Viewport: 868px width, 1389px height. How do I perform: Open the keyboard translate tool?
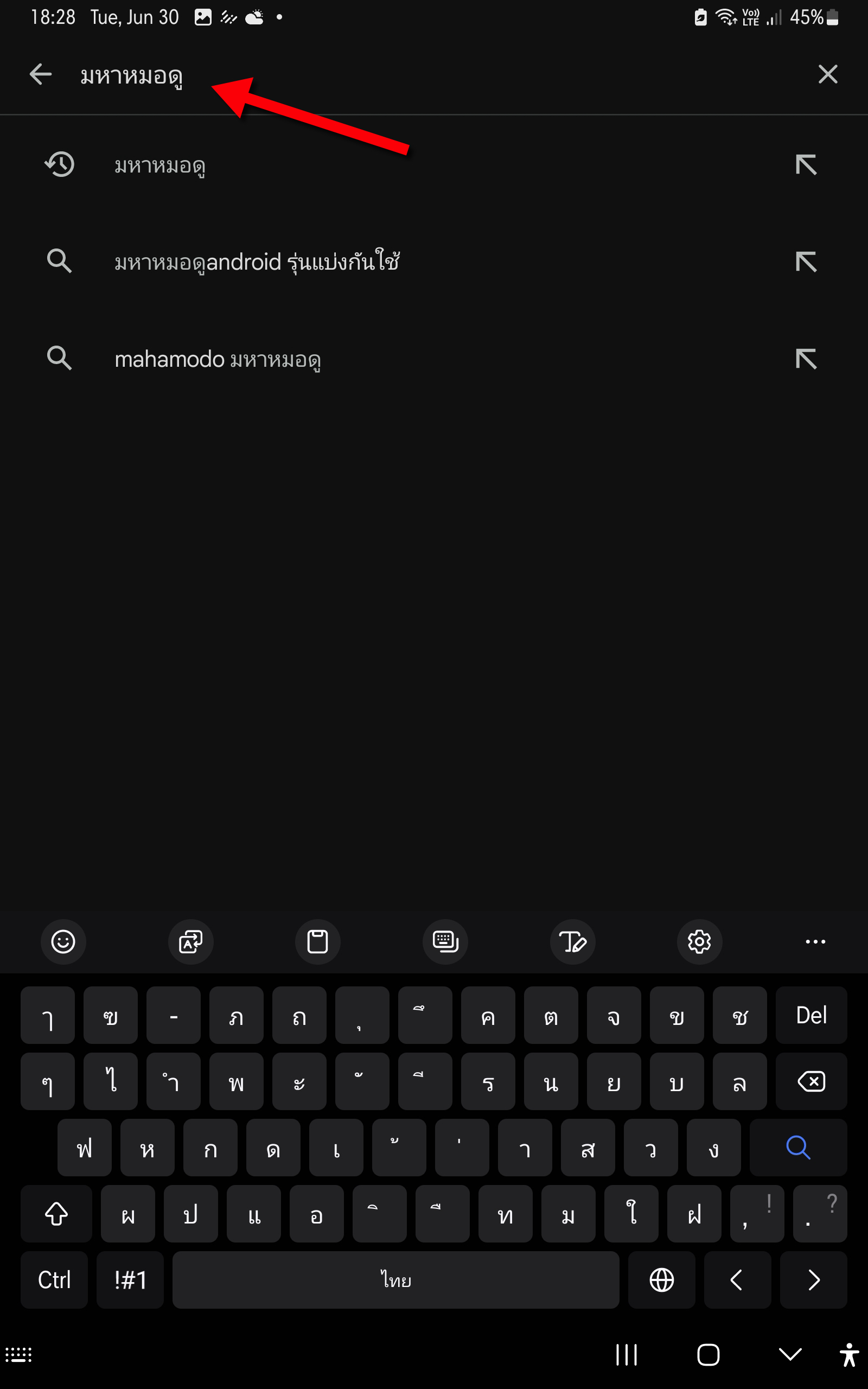pos(190,941)
